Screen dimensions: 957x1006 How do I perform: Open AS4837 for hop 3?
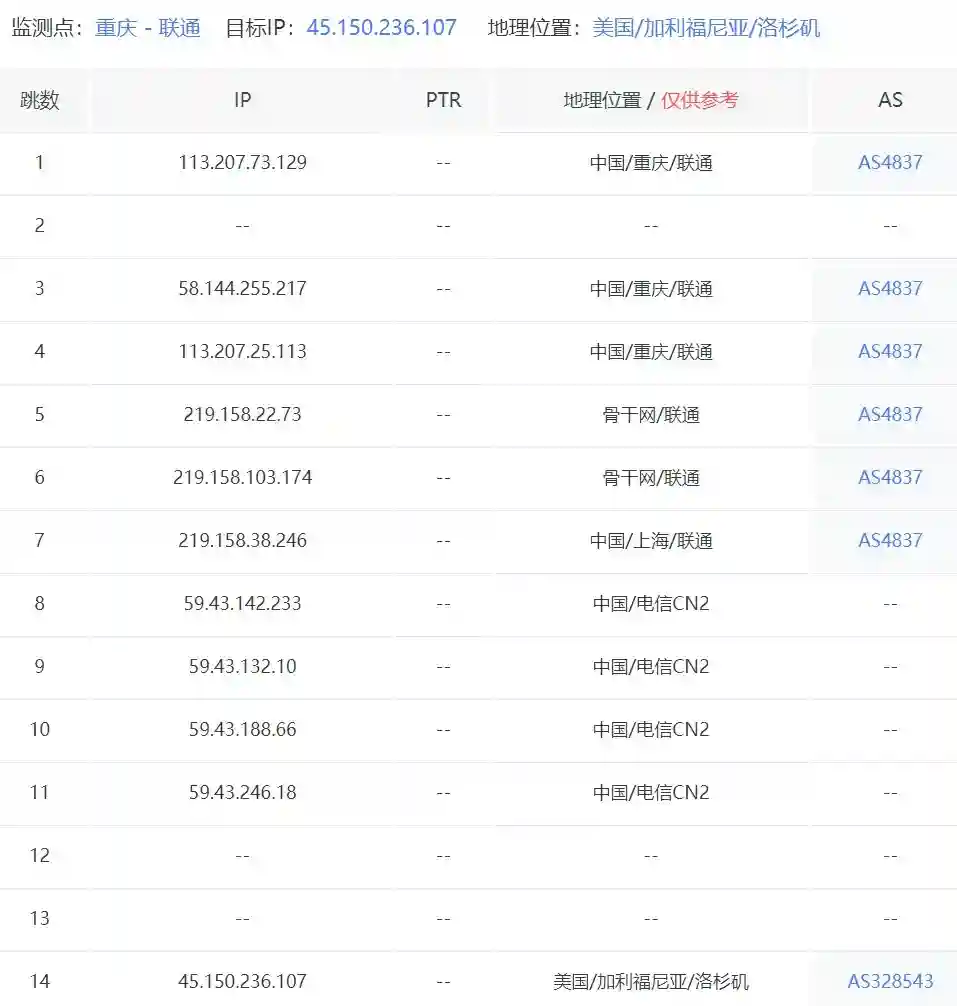tap(890, 288)
